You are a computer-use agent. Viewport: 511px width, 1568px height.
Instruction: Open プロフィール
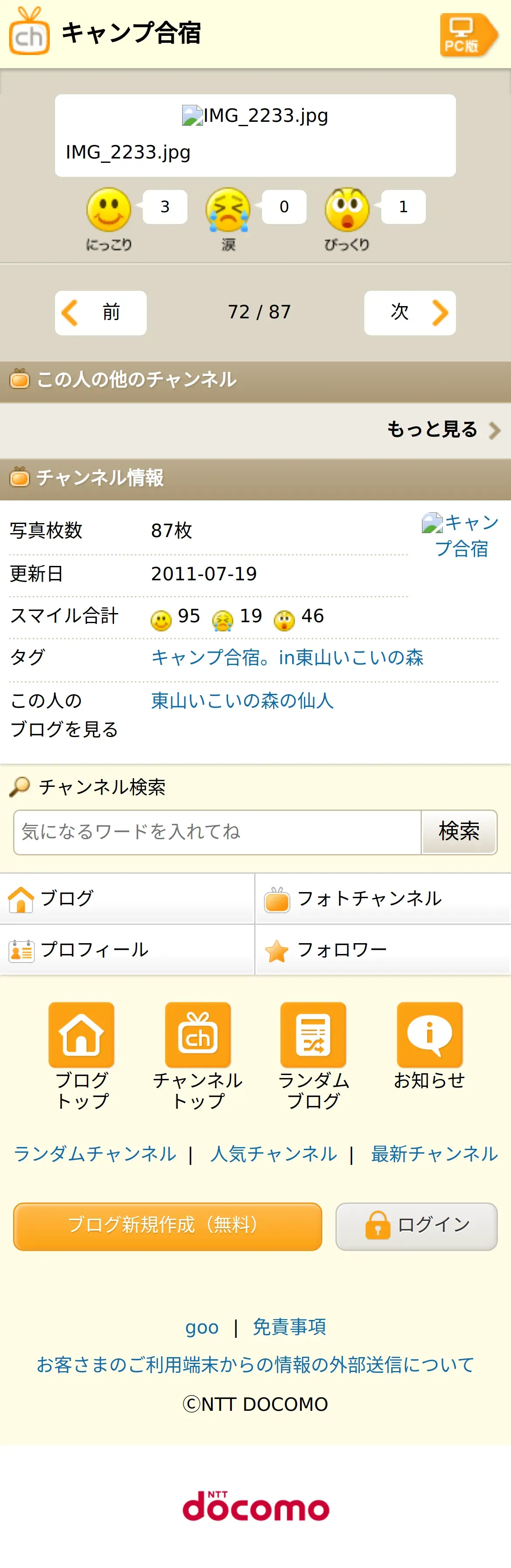pos(127,950)
